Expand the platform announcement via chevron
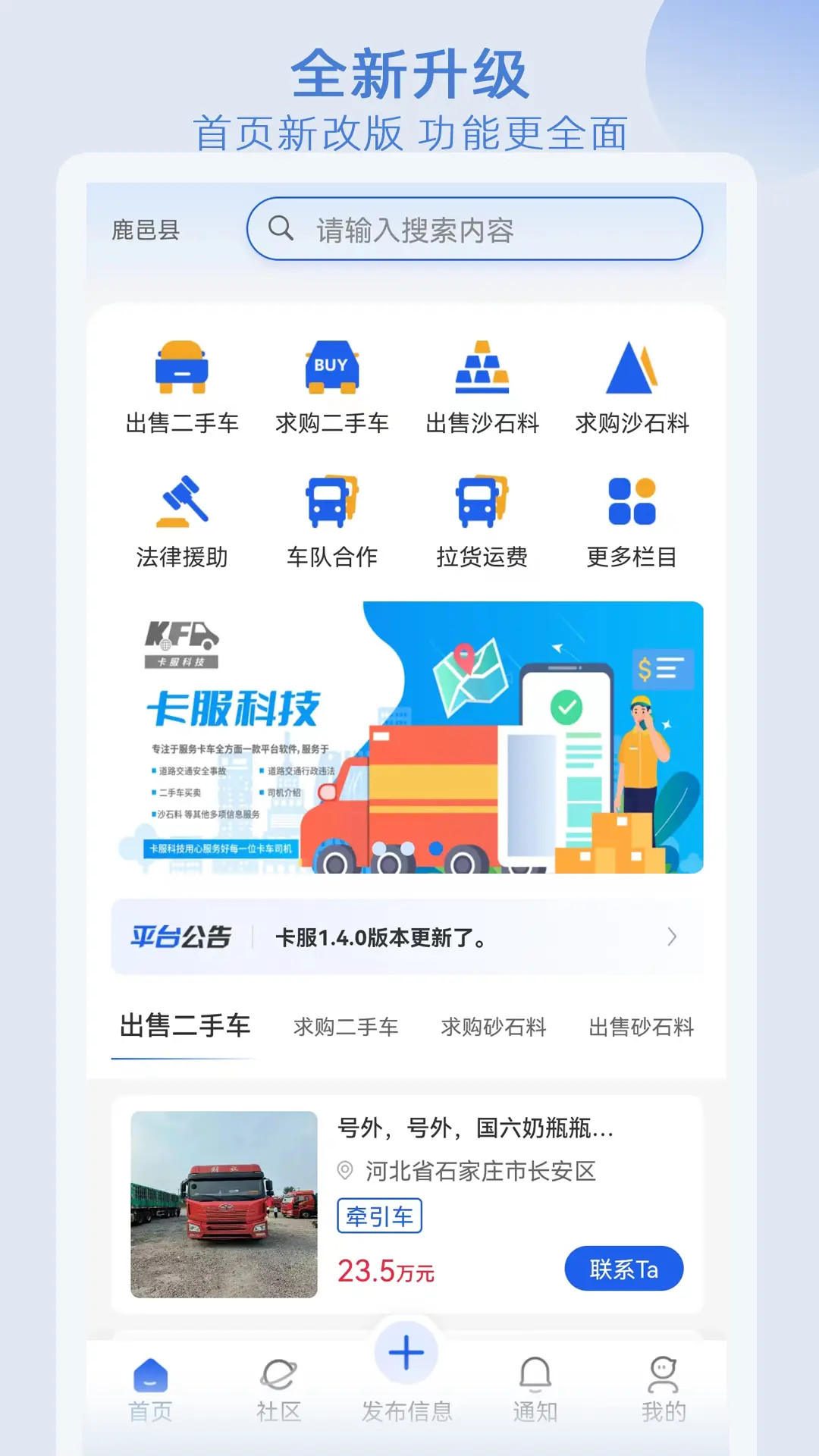This screenshot has width=819, height=1456. (672, 937)
